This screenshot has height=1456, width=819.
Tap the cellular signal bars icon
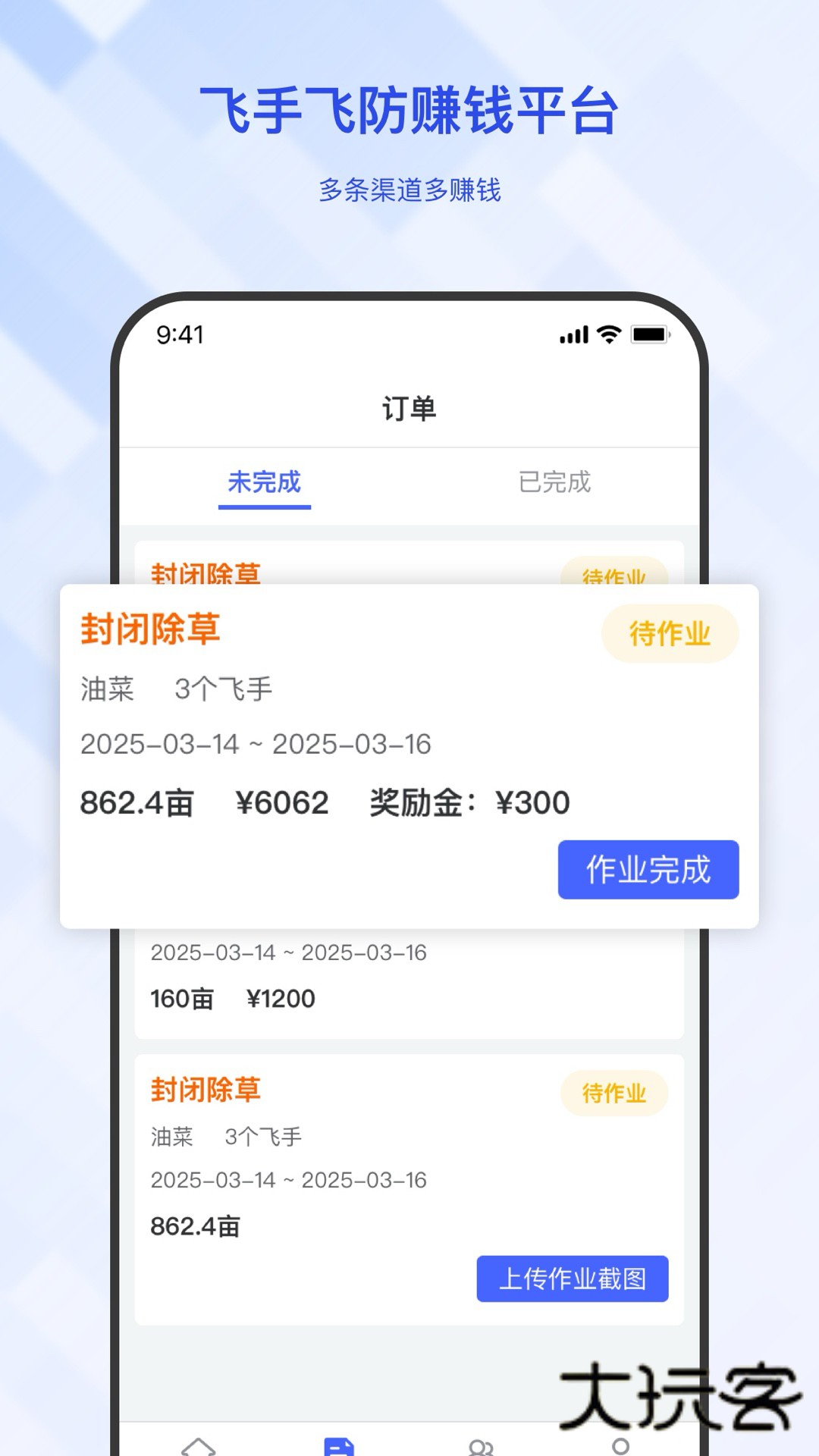click(x=574, y=334)
